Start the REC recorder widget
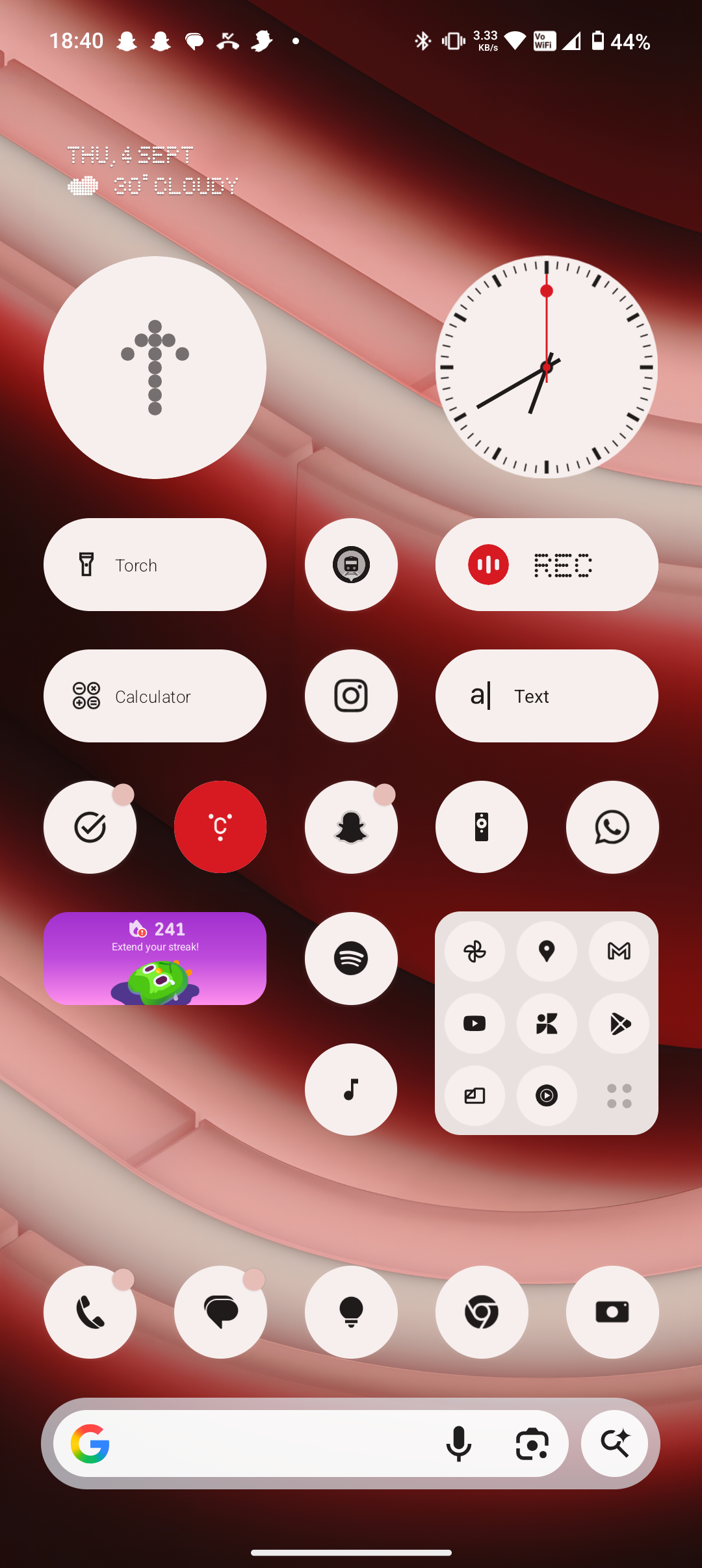The width and height of the screenshot is (702, 1568). click(x=546, y=564)
